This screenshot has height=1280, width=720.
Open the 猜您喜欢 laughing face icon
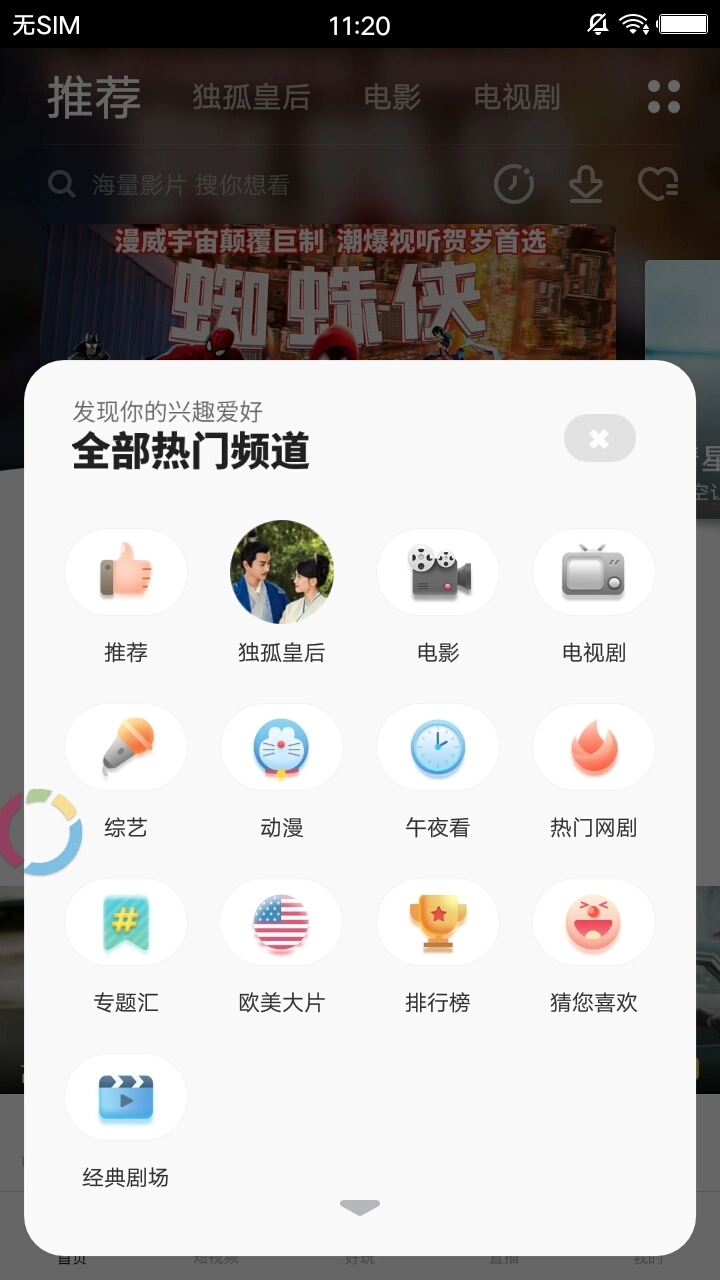pyautogui.click(x=594, y=922)
